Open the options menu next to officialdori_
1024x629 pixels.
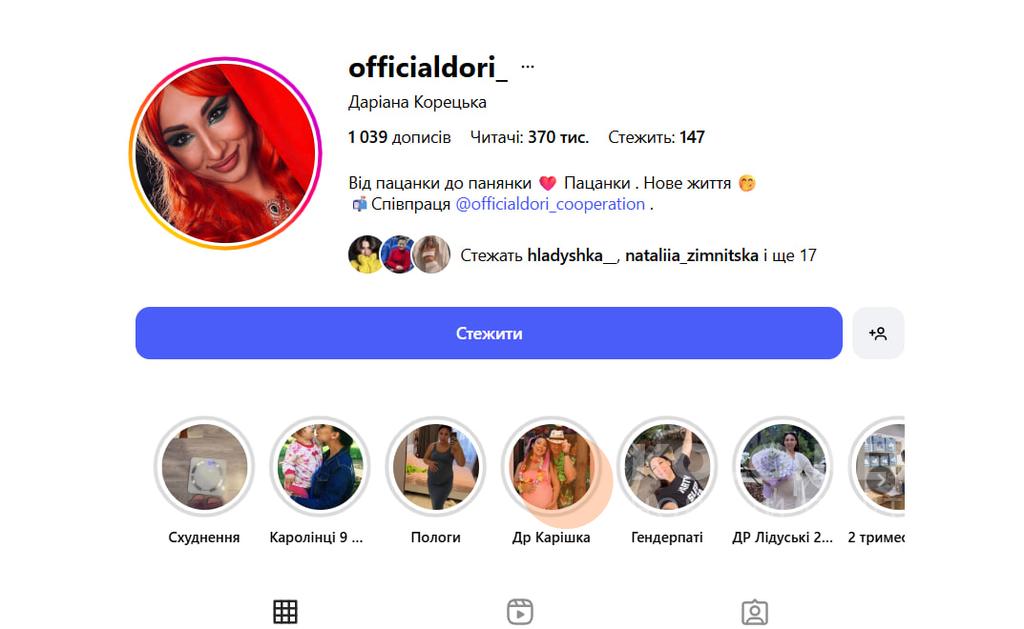[x=528, y=68]
